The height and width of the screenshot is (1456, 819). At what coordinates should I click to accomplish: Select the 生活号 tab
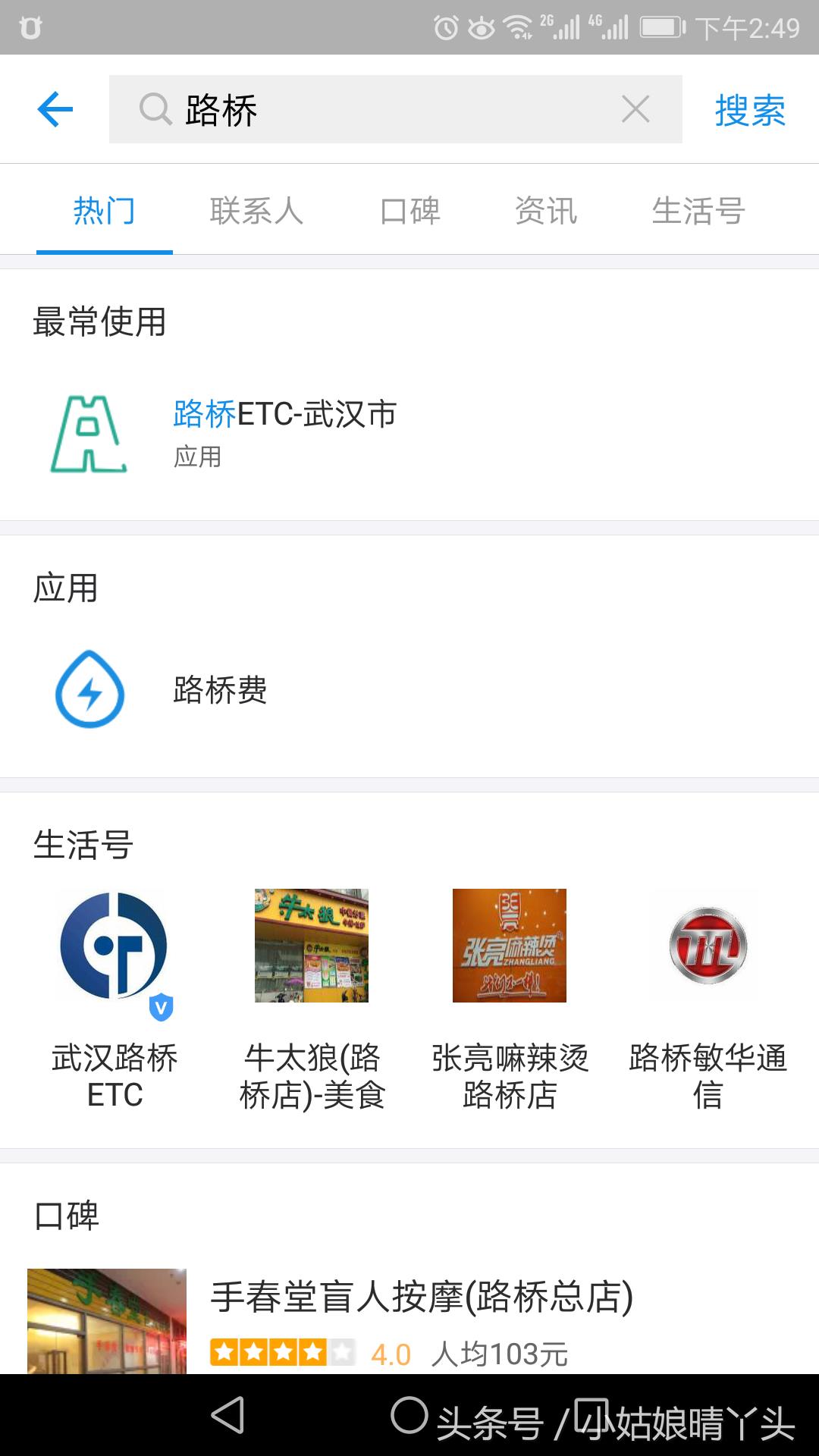pos(698,211)
